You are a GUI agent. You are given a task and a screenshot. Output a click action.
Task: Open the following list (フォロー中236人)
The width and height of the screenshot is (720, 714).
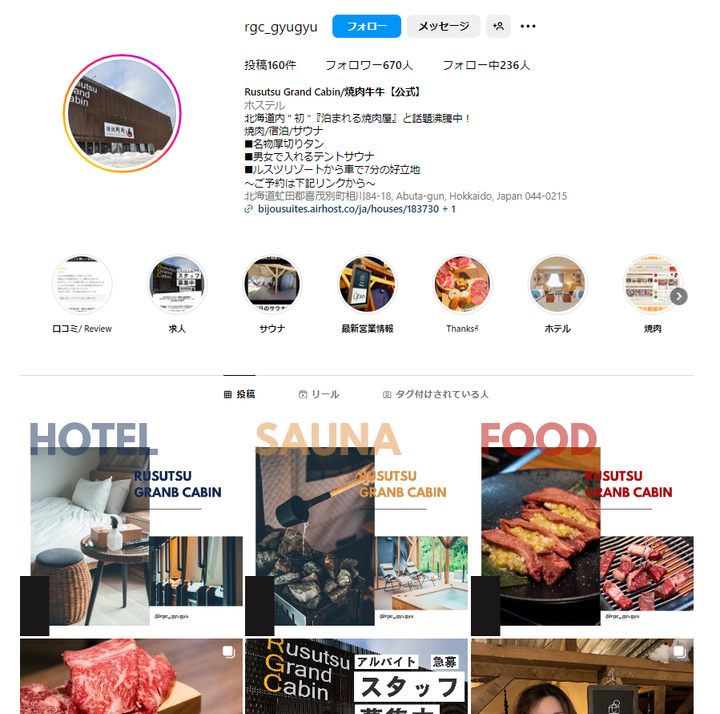tap(486, 65)
